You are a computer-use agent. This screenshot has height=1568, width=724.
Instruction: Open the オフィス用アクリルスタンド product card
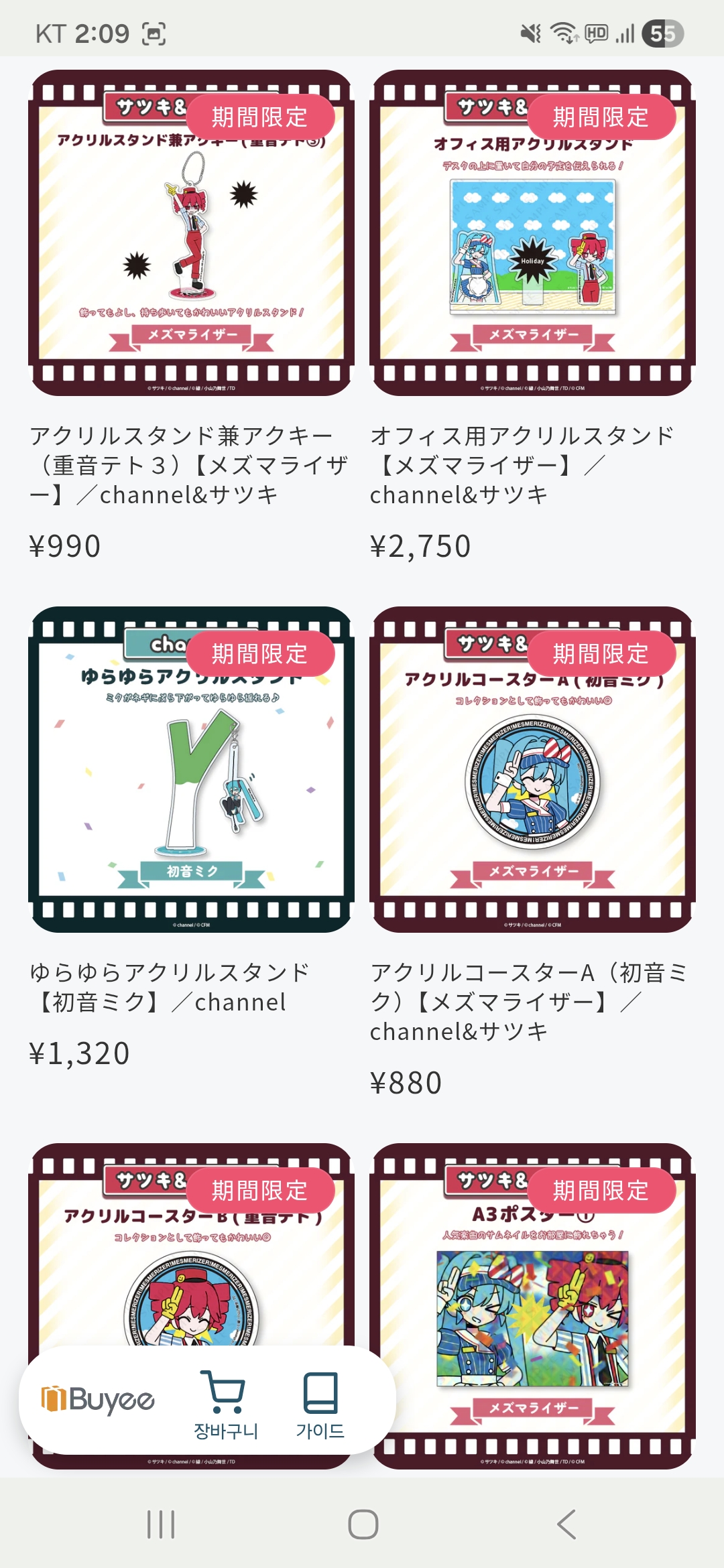point(532,233)
